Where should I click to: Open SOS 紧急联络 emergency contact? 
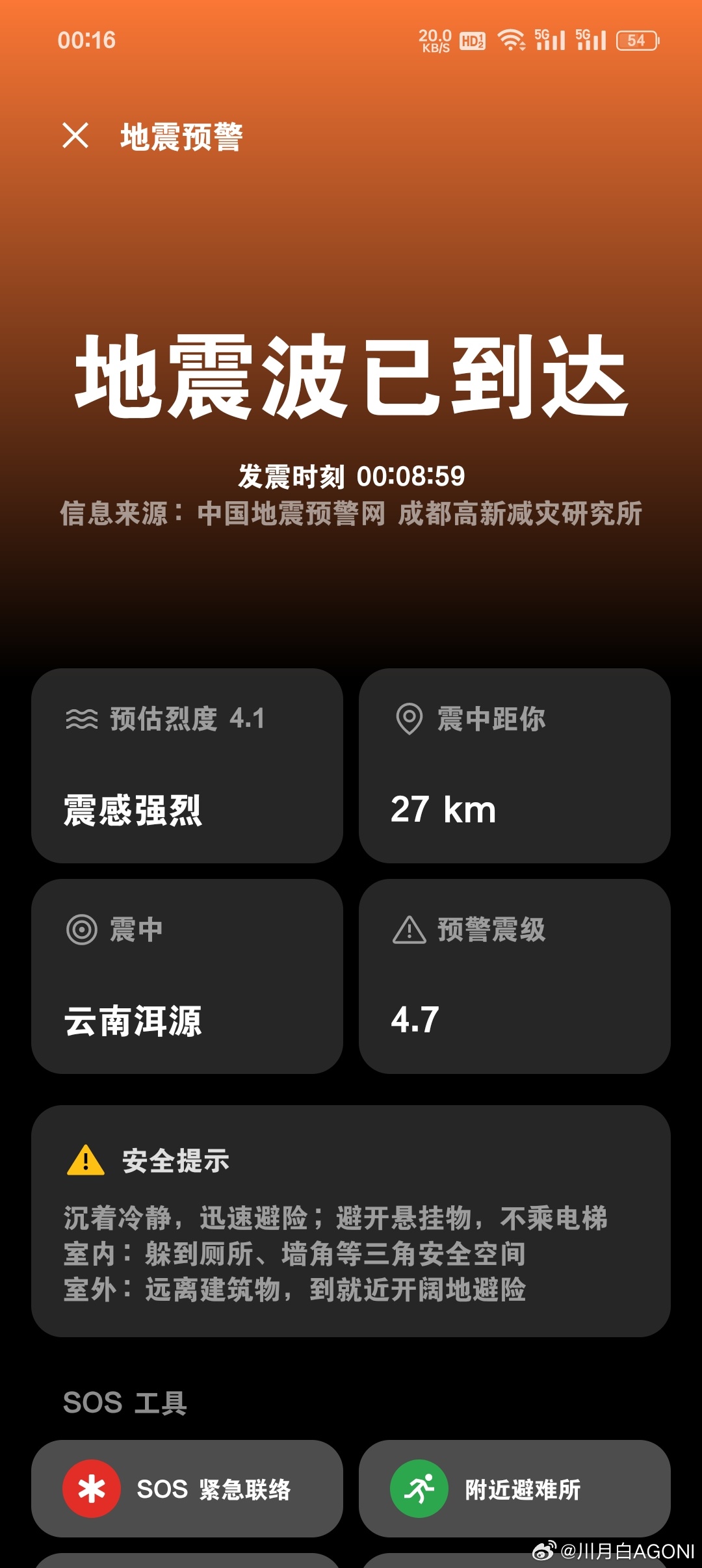click(187, 1488)
